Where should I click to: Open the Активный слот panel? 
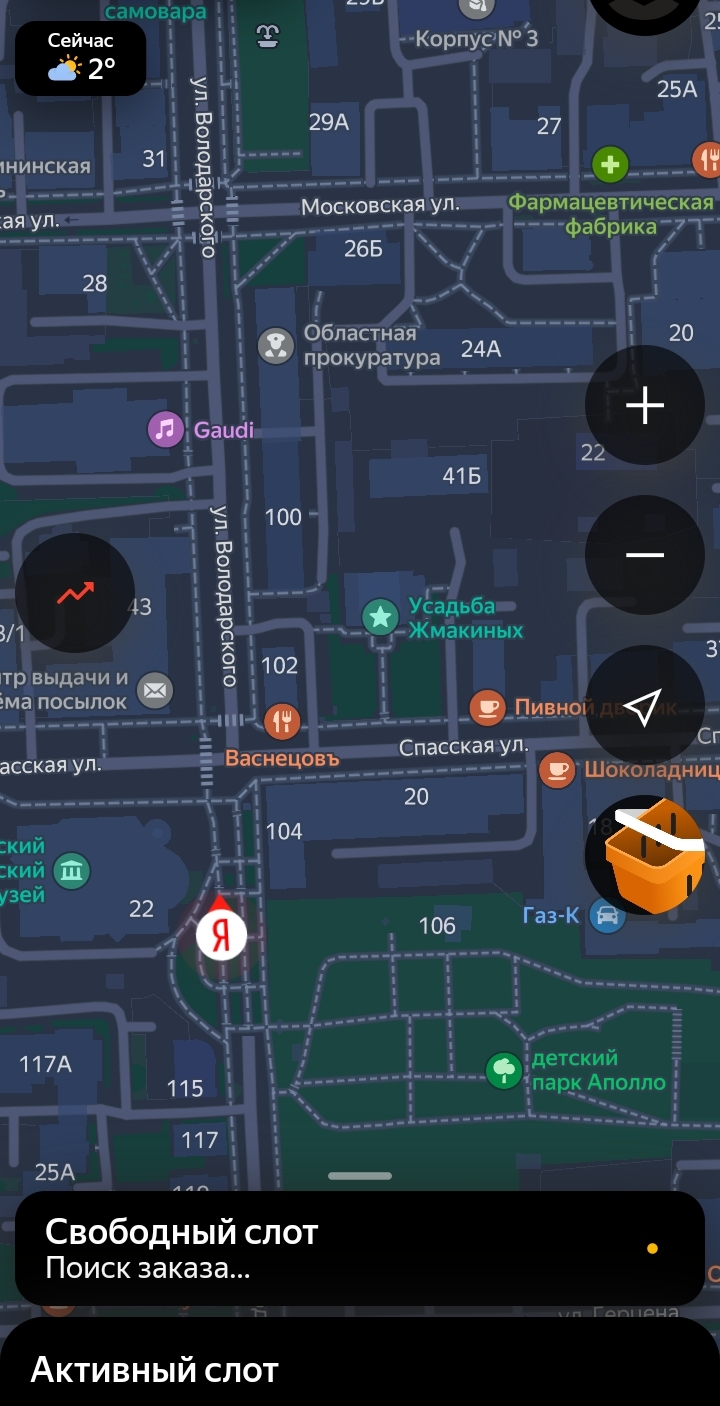pos(360,1367)
